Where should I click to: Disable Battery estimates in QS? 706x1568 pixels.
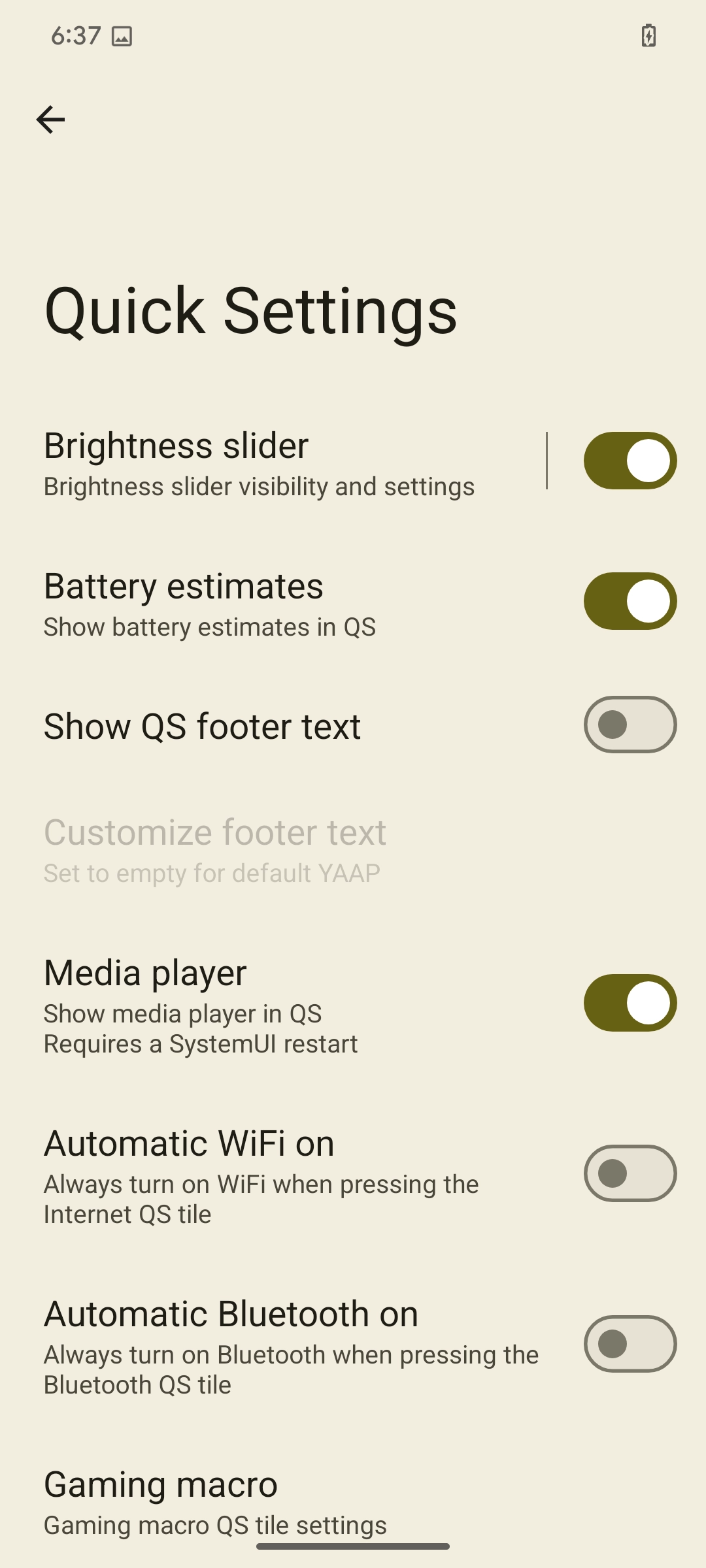[630, 601]
